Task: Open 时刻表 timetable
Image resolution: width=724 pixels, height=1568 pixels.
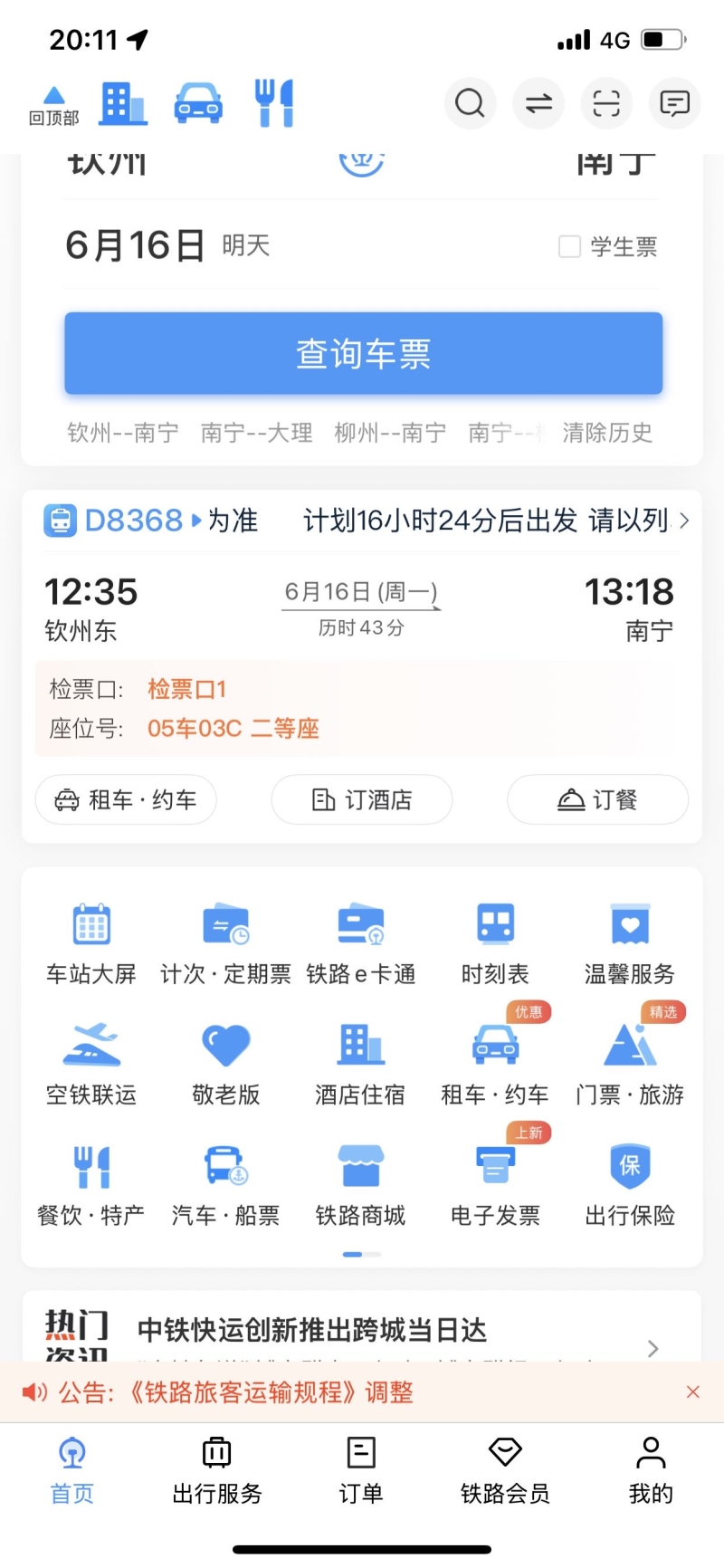Action: pyautogui.click(x=495, y=942)
